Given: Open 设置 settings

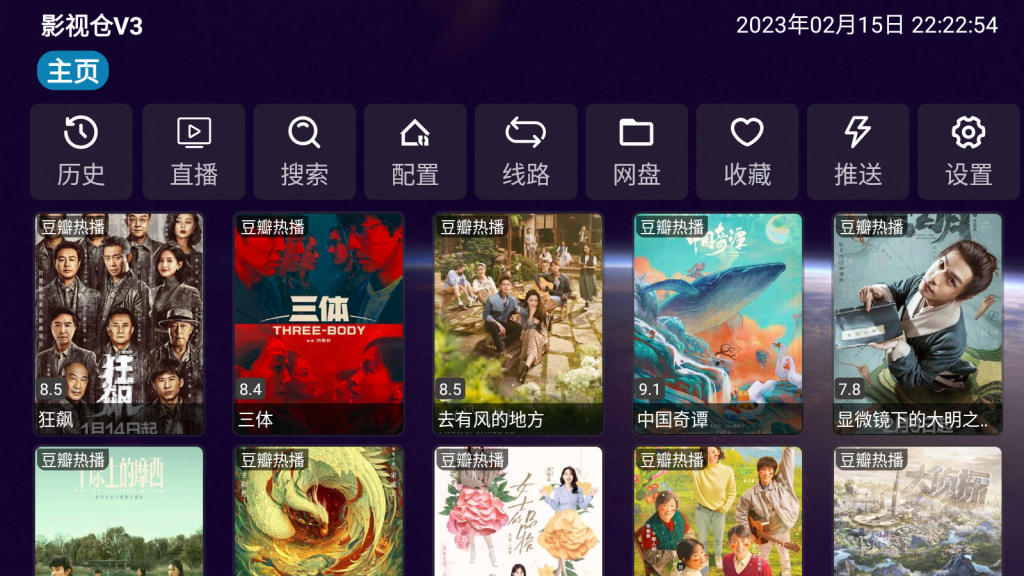Looking at the screenshot, I should tap(968, 152).
